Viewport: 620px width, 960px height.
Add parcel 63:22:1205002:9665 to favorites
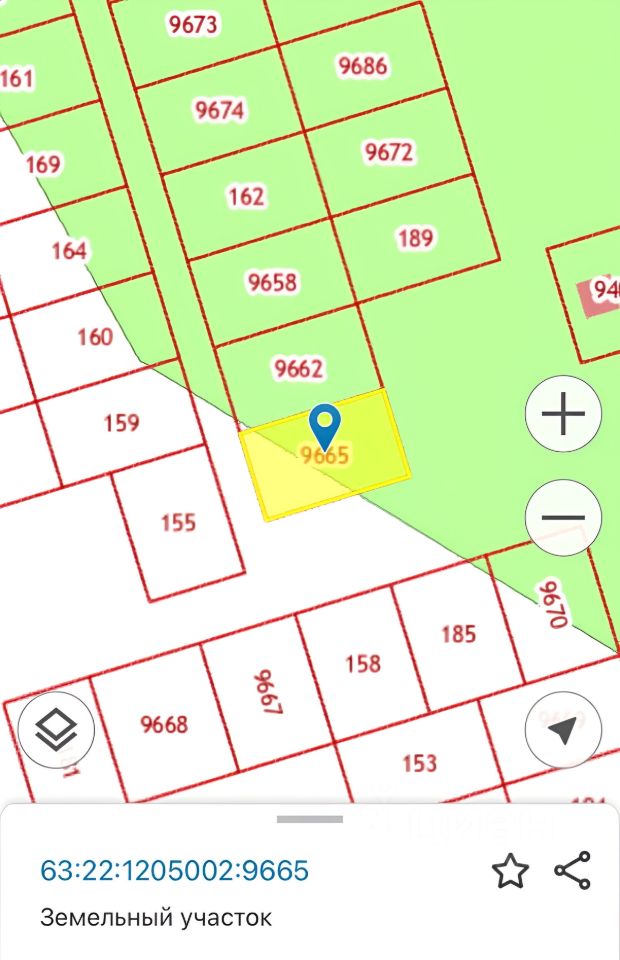click(x=510, y=871)
